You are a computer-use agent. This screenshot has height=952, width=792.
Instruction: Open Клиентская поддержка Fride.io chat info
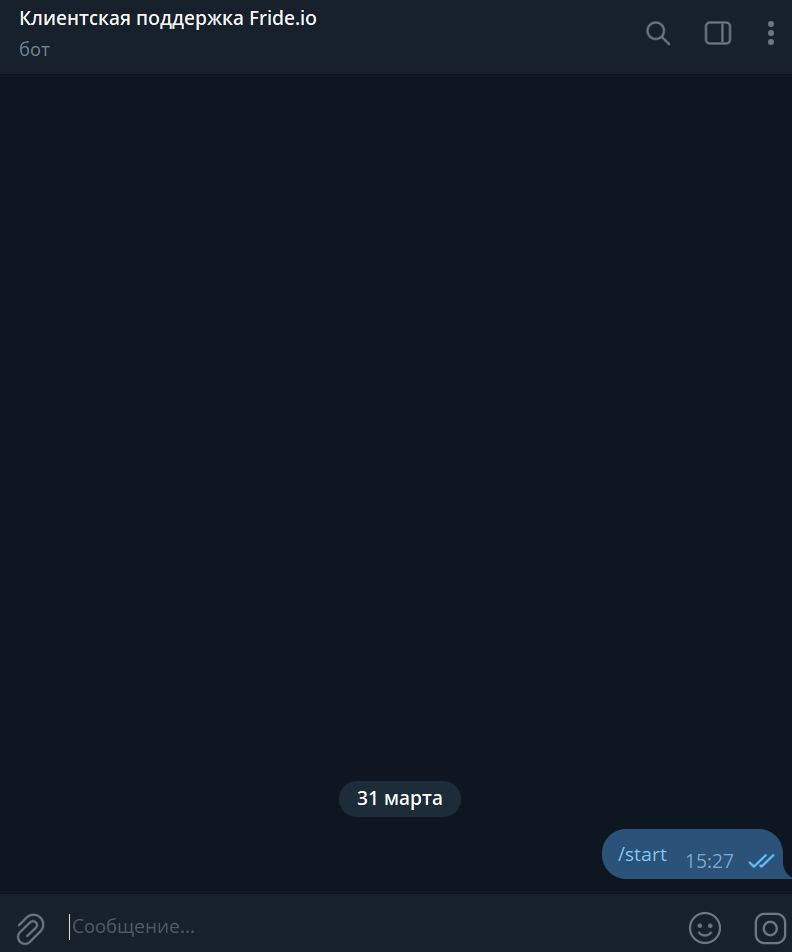tap(168, 19)
